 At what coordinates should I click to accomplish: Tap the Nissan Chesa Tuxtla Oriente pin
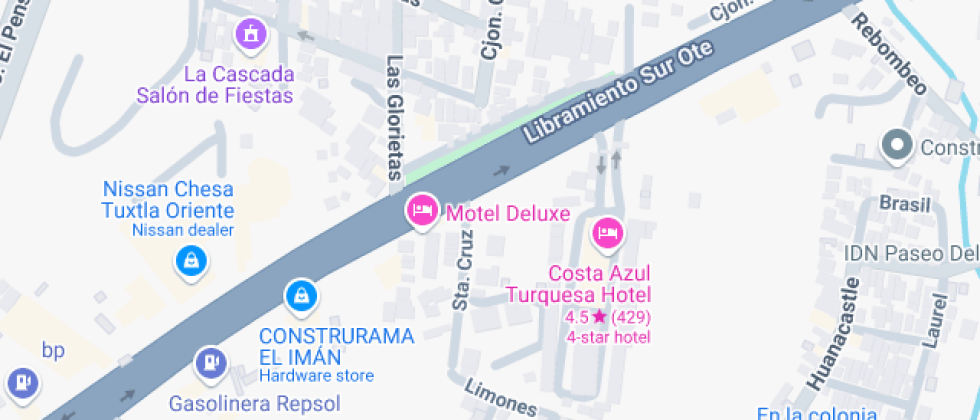(x=189, y=261)
